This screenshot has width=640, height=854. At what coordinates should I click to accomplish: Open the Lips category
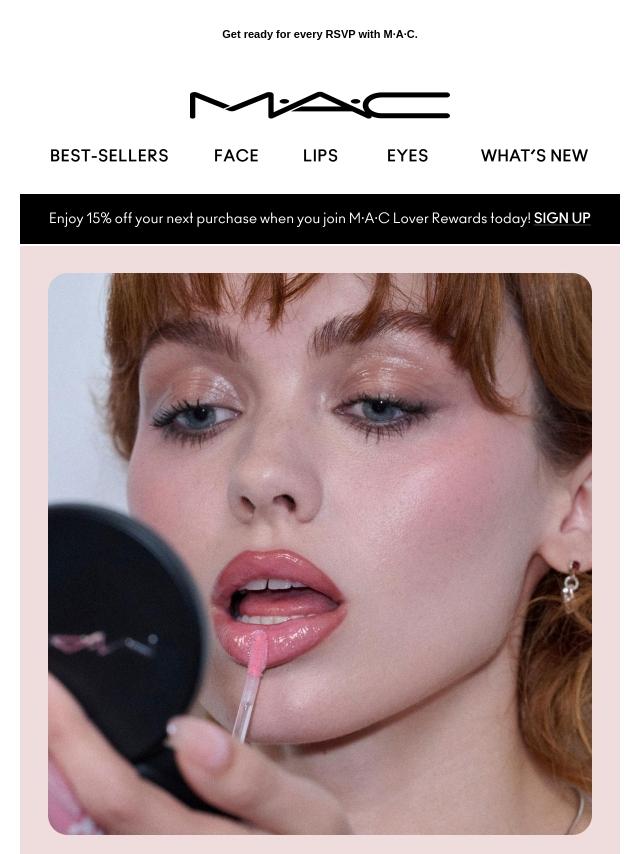(320, 156)
